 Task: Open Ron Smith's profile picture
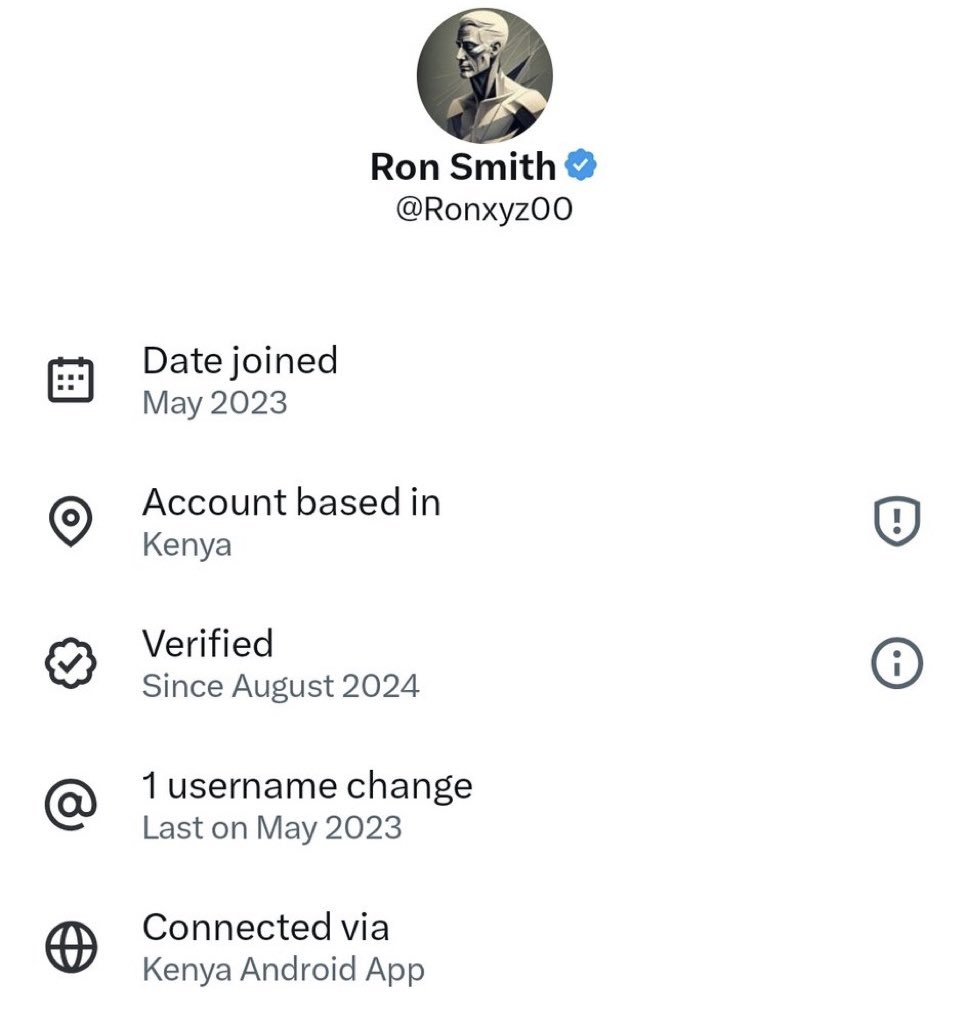(x=484, y=76)
